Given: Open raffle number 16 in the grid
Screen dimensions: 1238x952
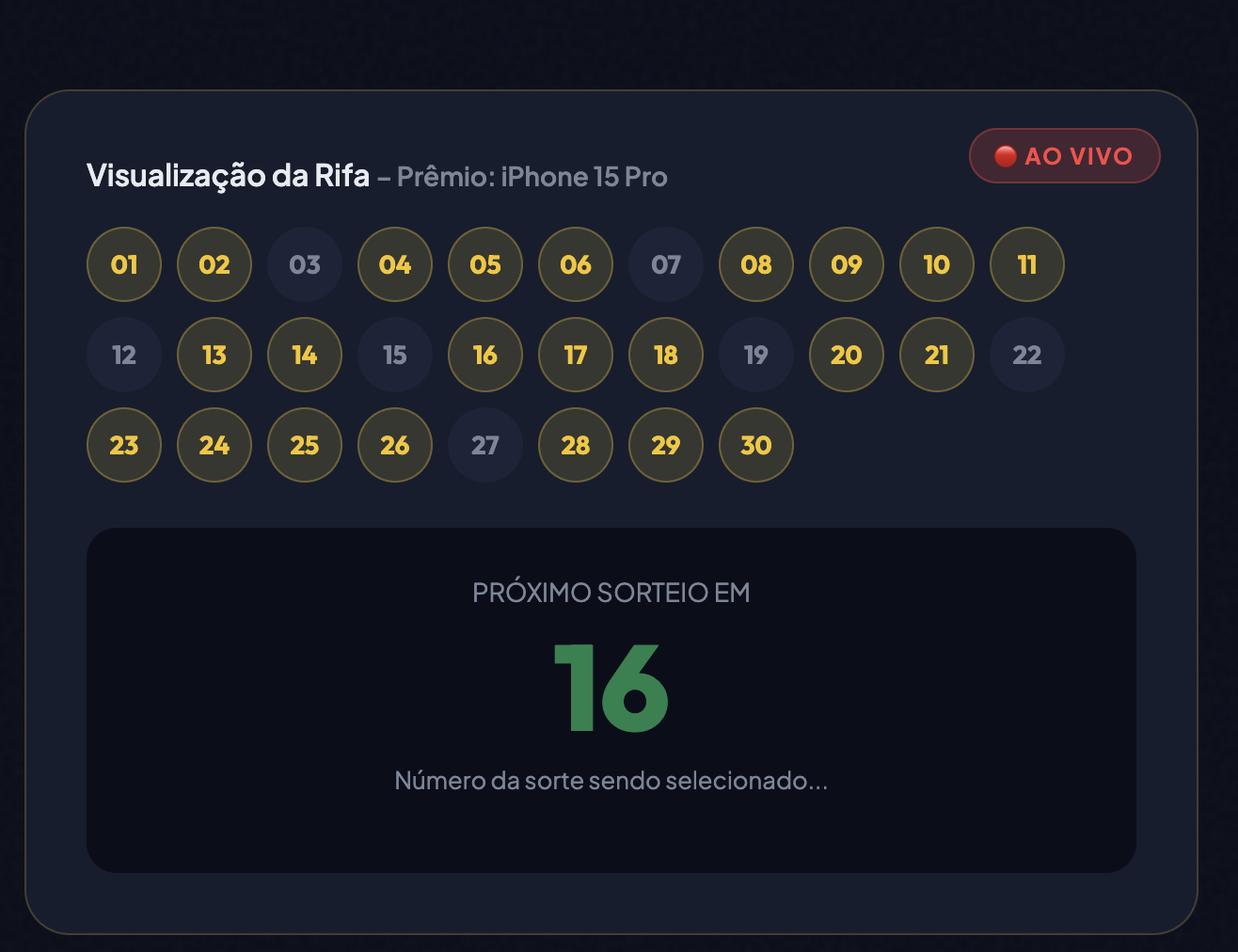Looking at the screenshot, I should coord(485,355).
